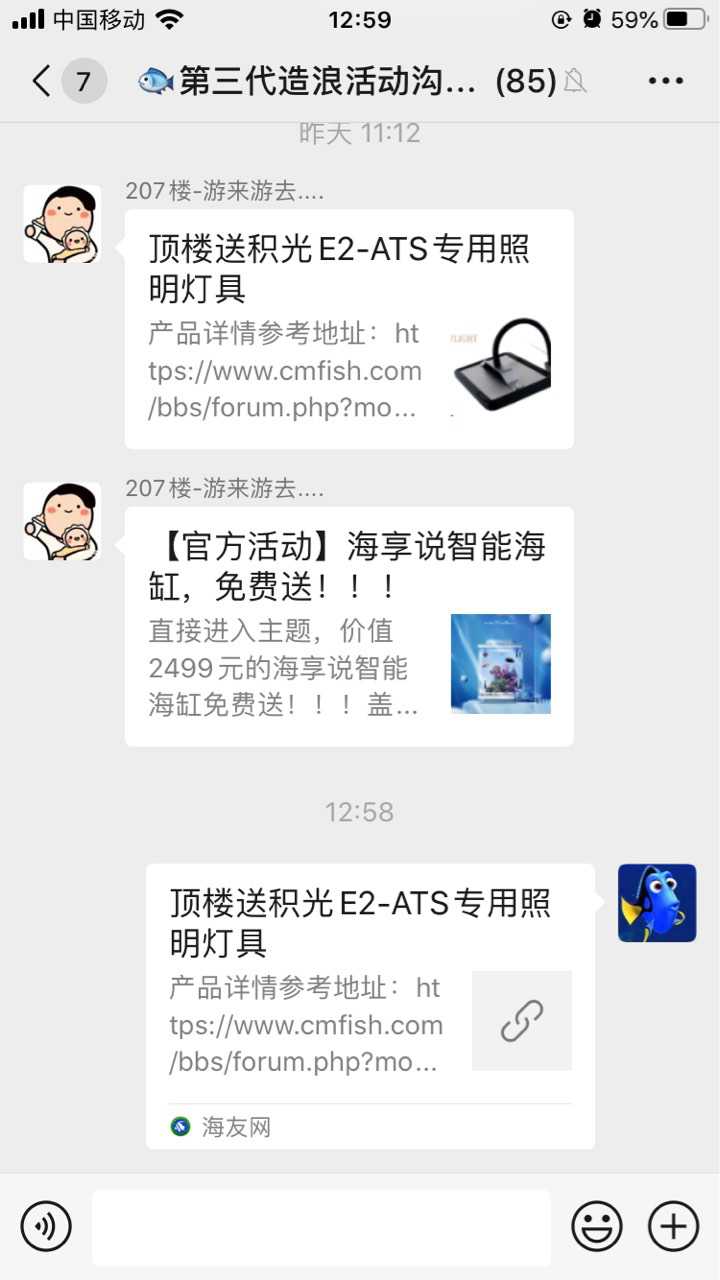The height and width of the screenshot is (1280, 720).
Task: Tap the message text field
Action: pos(321,1227)
